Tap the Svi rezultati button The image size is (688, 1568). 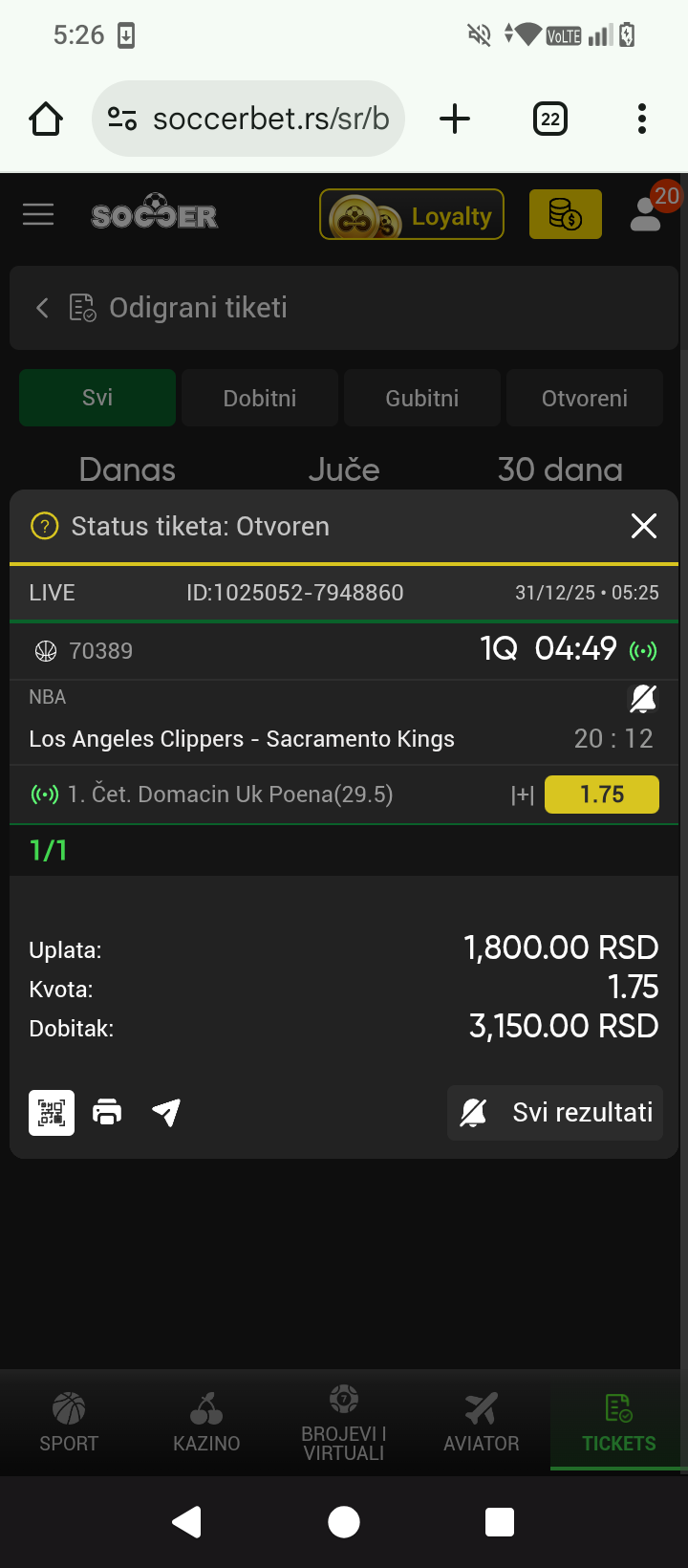(555, 1113)
